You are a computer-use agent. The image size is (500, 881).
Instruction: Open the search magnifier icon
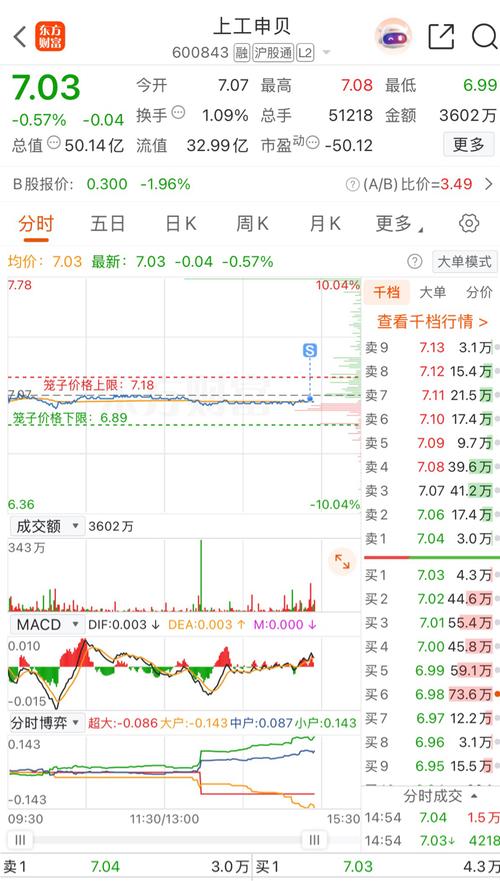[x=484, y=37]
